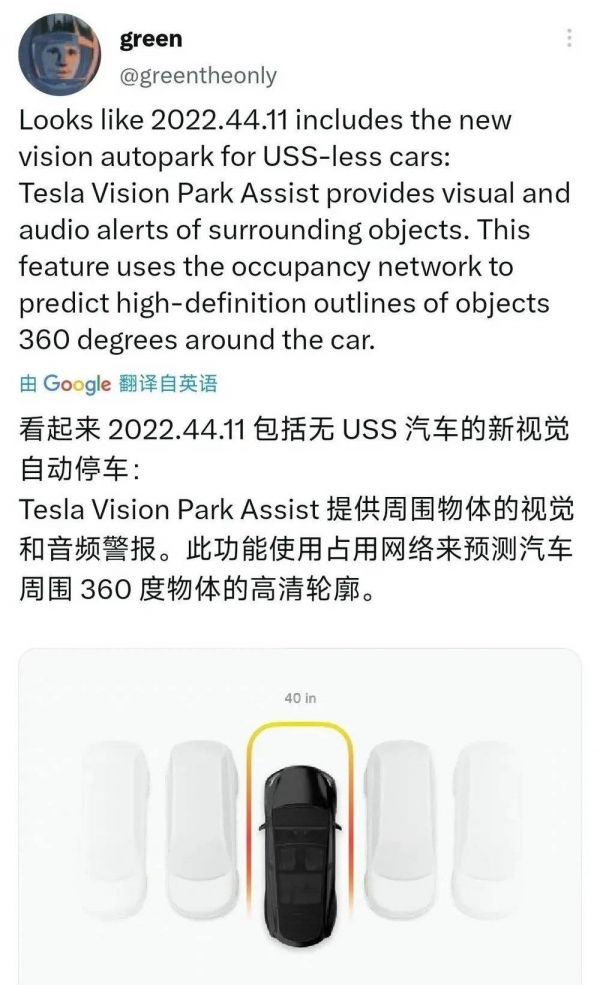Viewport: 600px width, 985px height.
Task: Open green's profile avatar
Action: (x=60, y=54)
